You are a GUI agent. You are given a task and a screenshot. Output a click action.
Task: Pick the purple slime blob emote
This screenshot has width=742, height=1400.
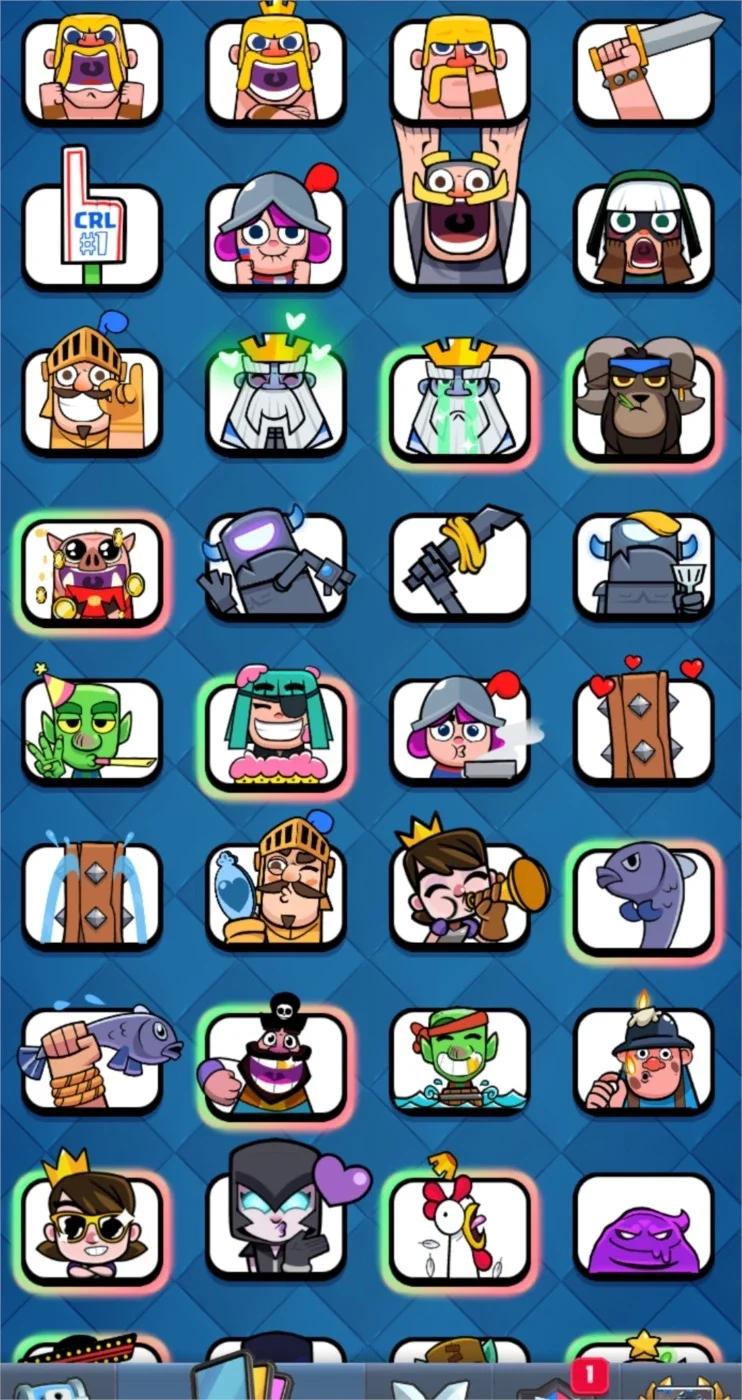click(x=644, y=1227)
